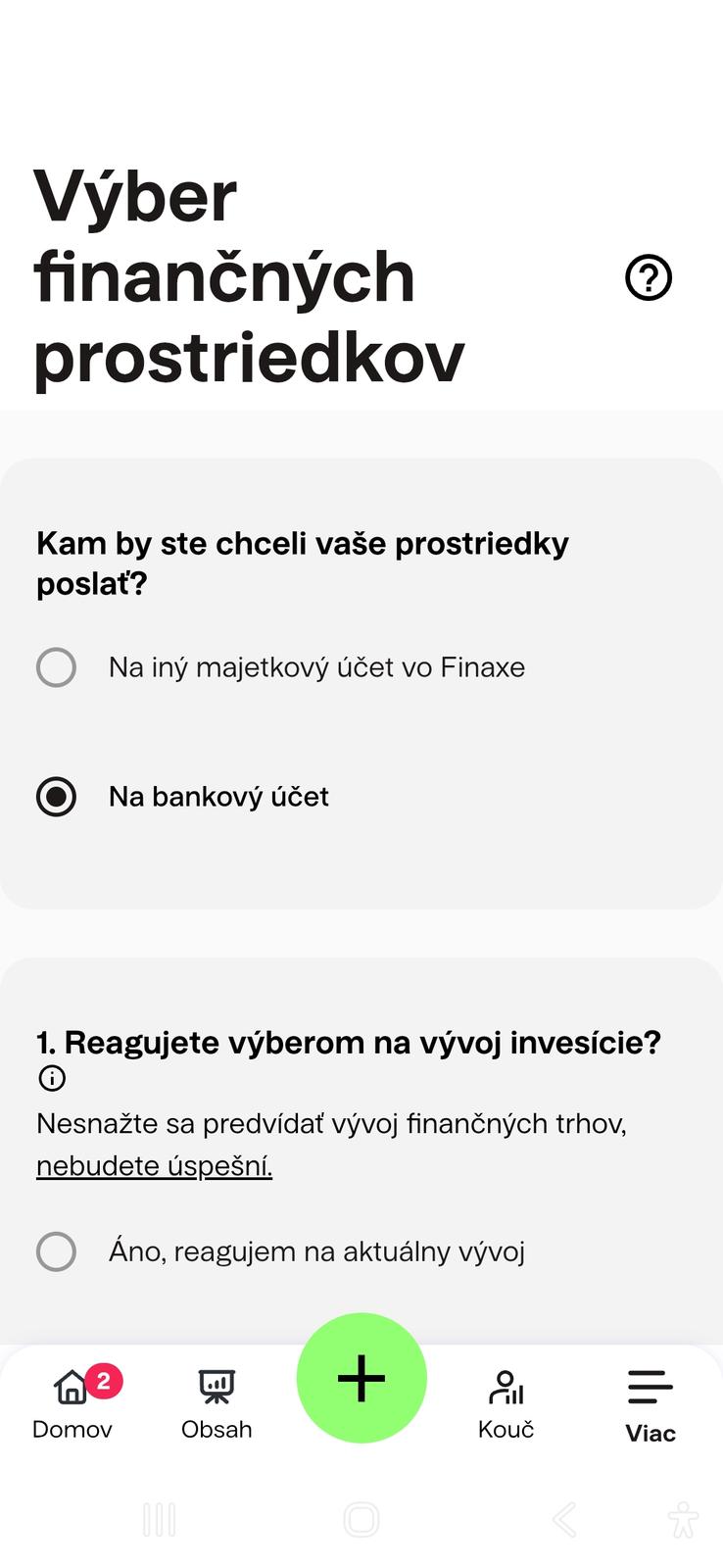This screenshot has height=1568, width=723.
Task: Tap the green plus button
Action: tap(361, 1378)
